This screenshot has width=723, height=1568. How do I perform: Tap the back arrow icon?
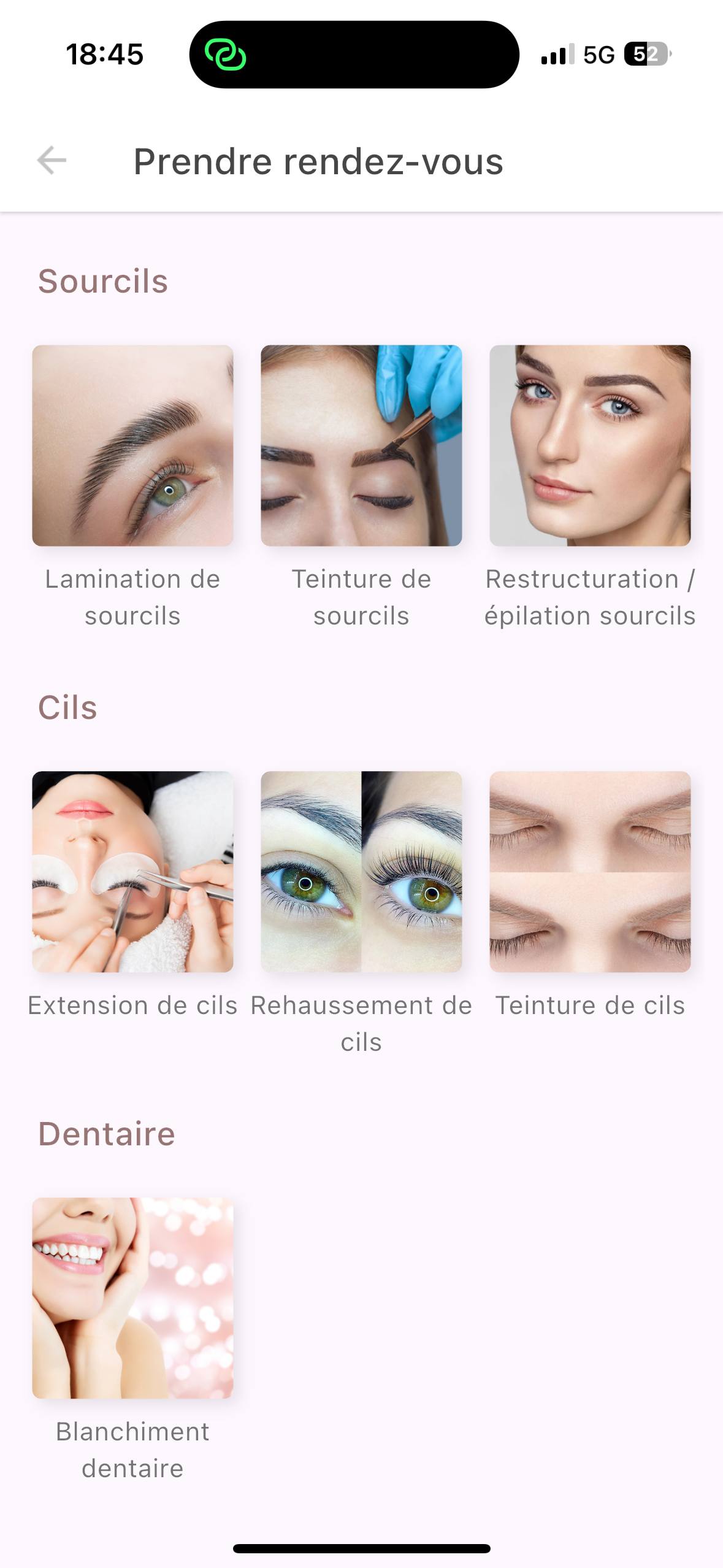pyautogui.click(x=50, y=161)
